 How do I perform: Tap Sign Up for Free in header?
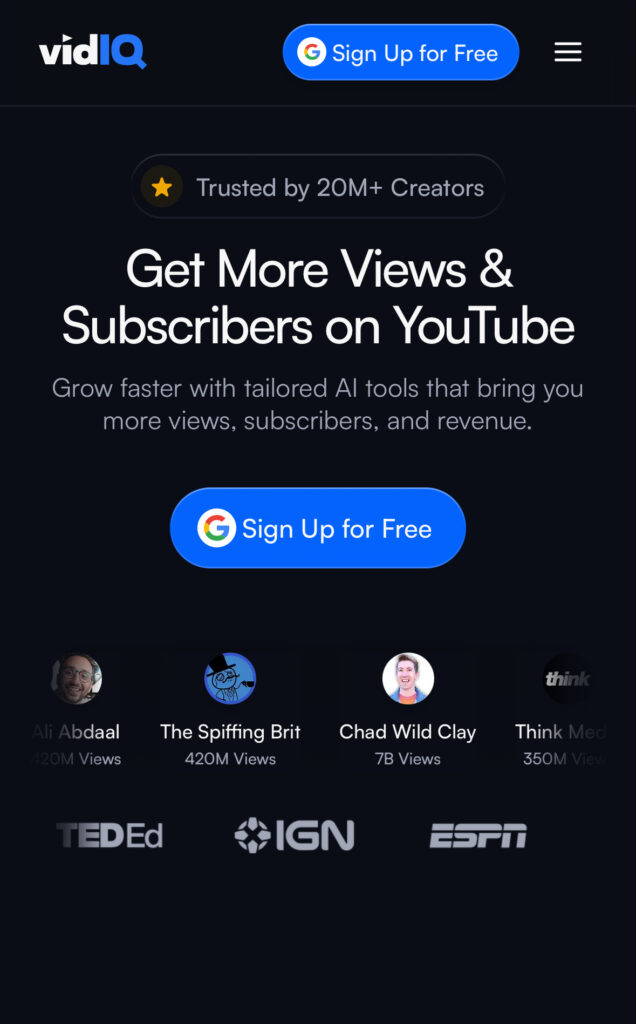point(401,53)
